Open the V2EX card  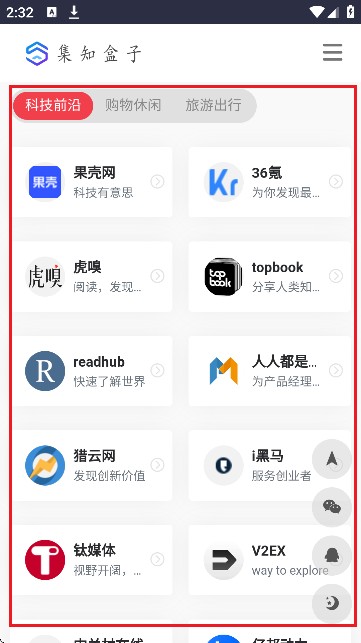250,560
